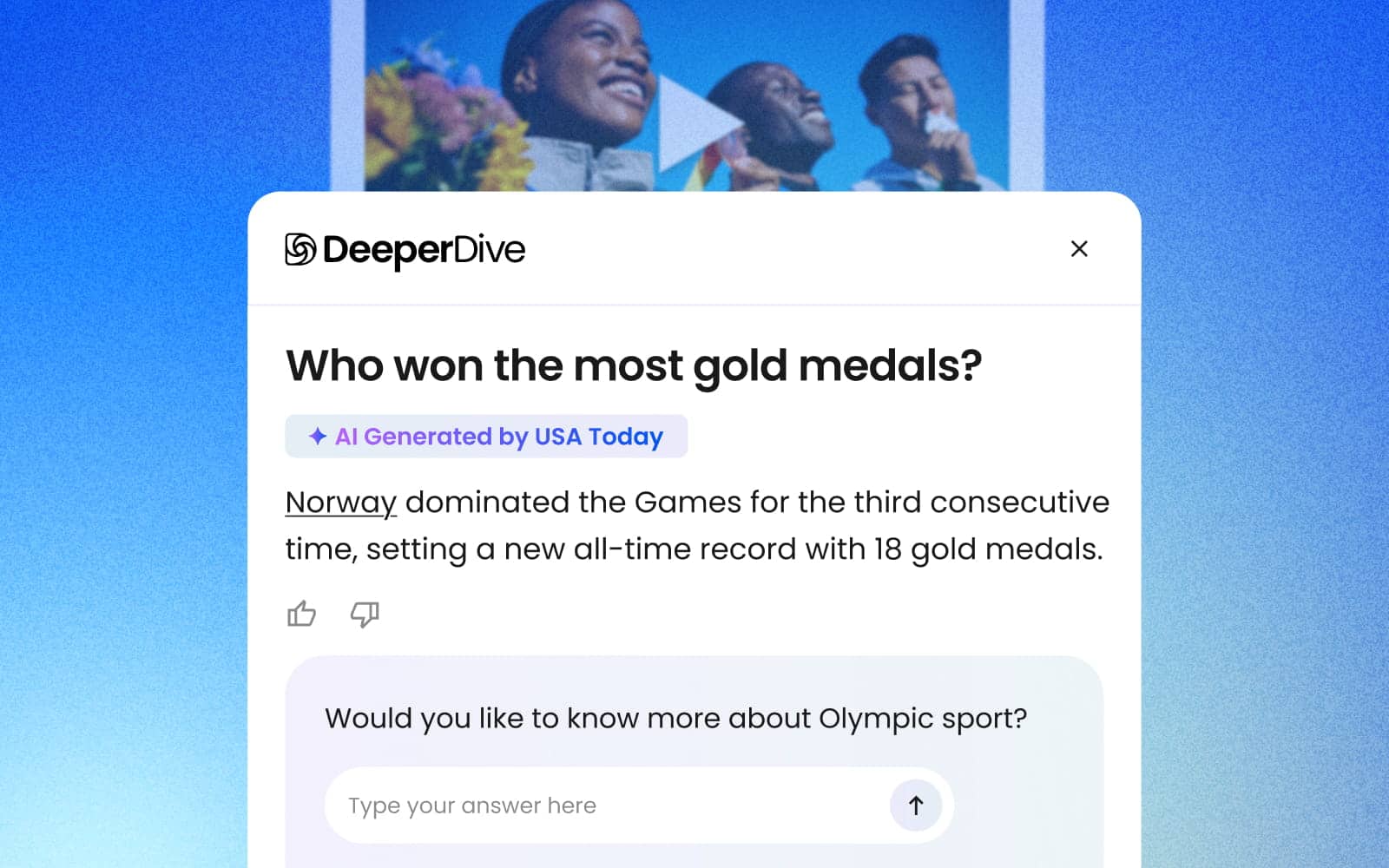Image resolution: width=1389 pixels, height=868 pixels.
Task: Give the answer a thumbs up
Action: pyautogui.click(x=301, y=614)
